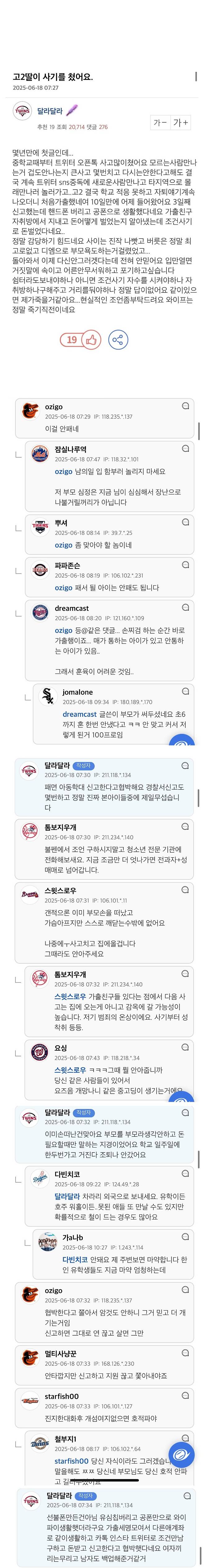Tap reply bubble on jomalone's comment
The image size is (204, 1568).
click(x=185, y=692)
